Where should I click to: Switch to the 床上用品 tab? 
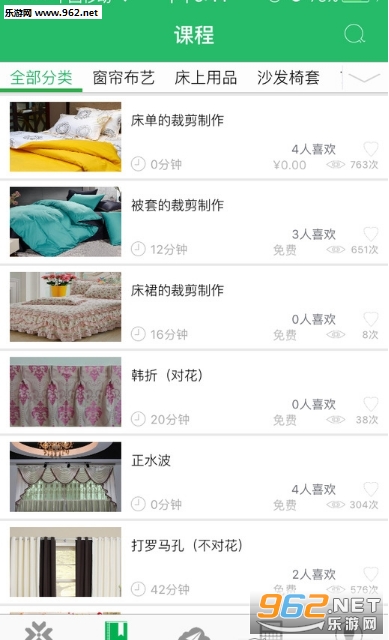click(206, 78)
